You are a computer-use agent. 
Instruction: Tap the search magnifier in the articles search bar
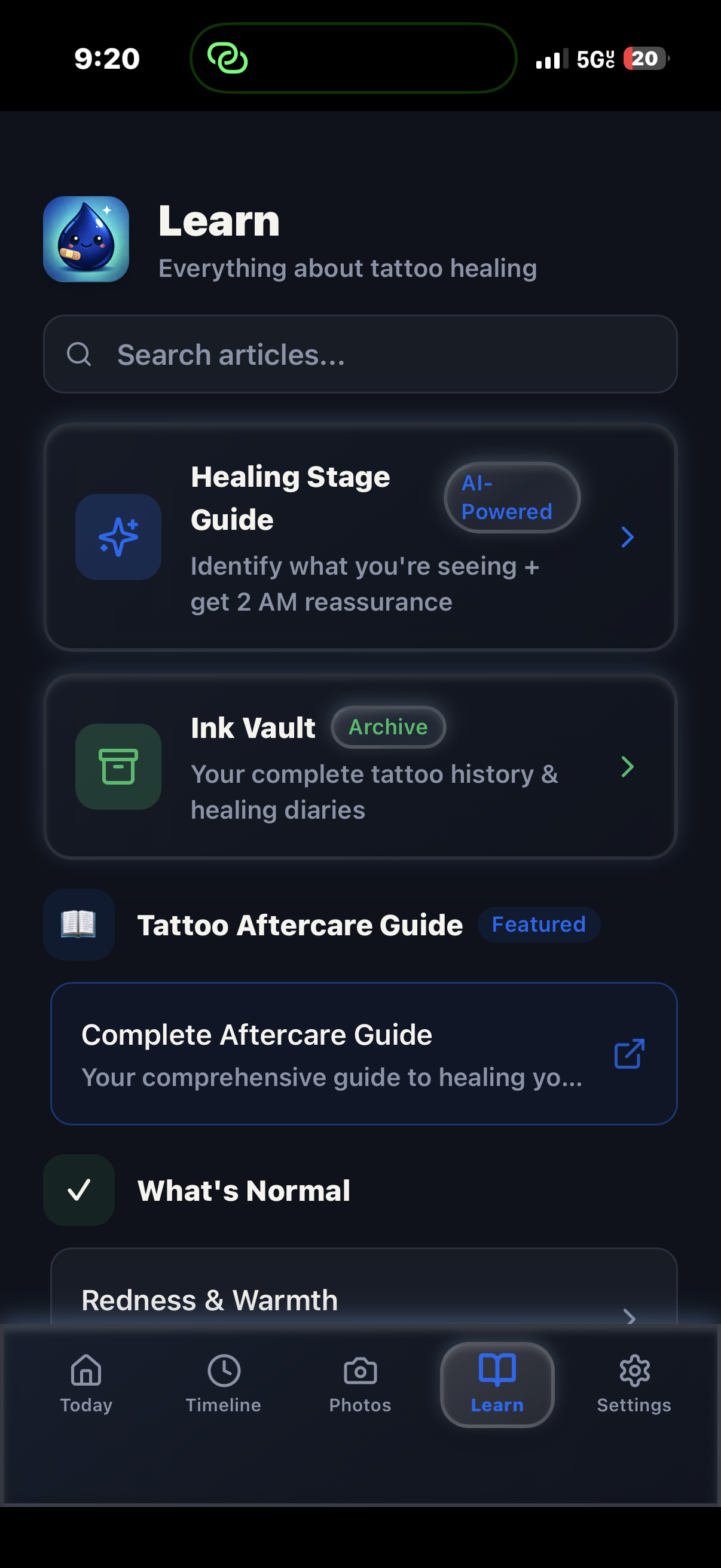[x=80, y=353]
